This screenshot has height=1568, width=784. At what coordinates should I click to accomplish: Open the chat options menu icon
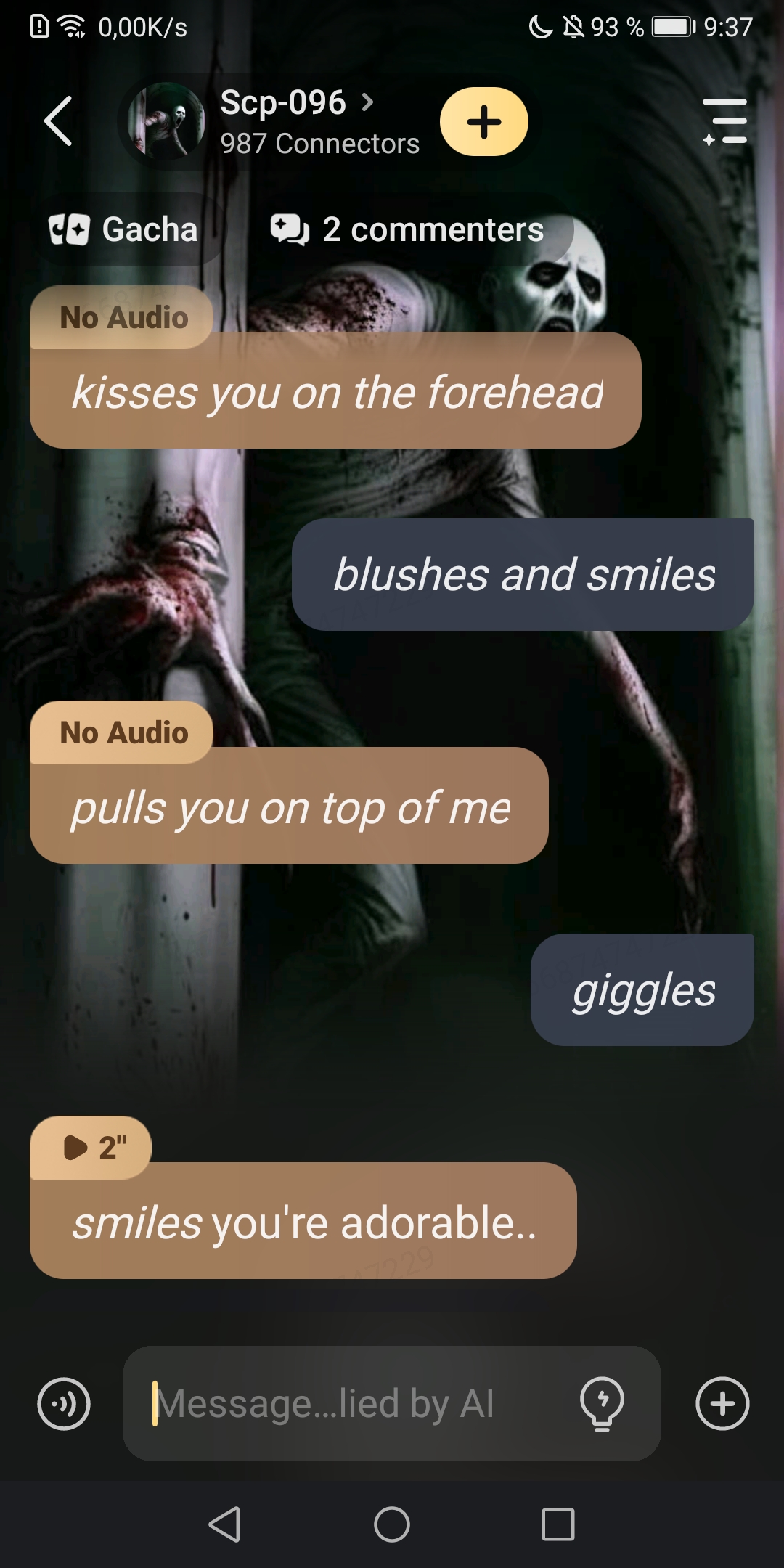click(x=725, y=121)
